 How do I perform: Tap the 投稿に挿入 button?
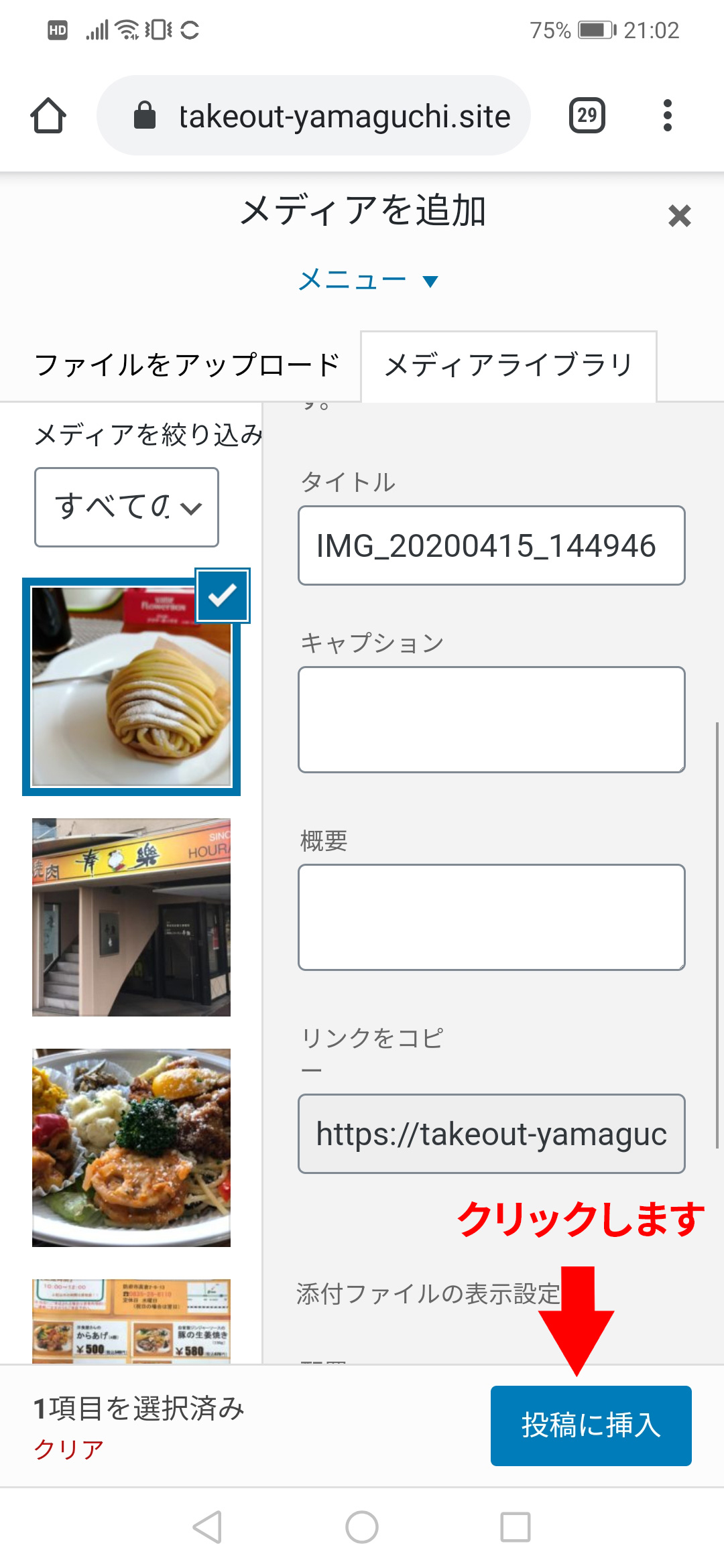[591, 1425]
